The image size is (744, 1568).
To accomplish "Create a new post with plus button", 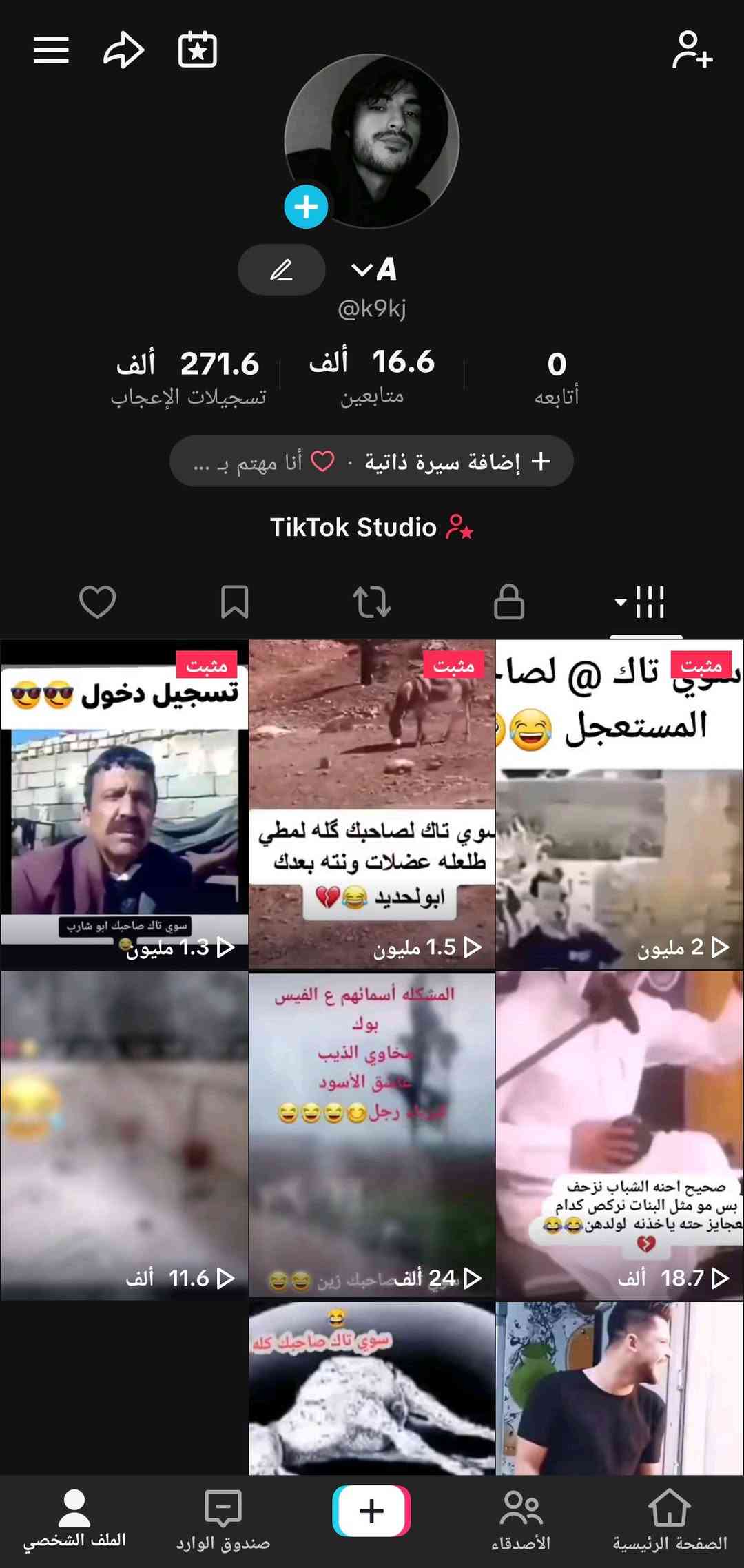I will coord(372,1510).
